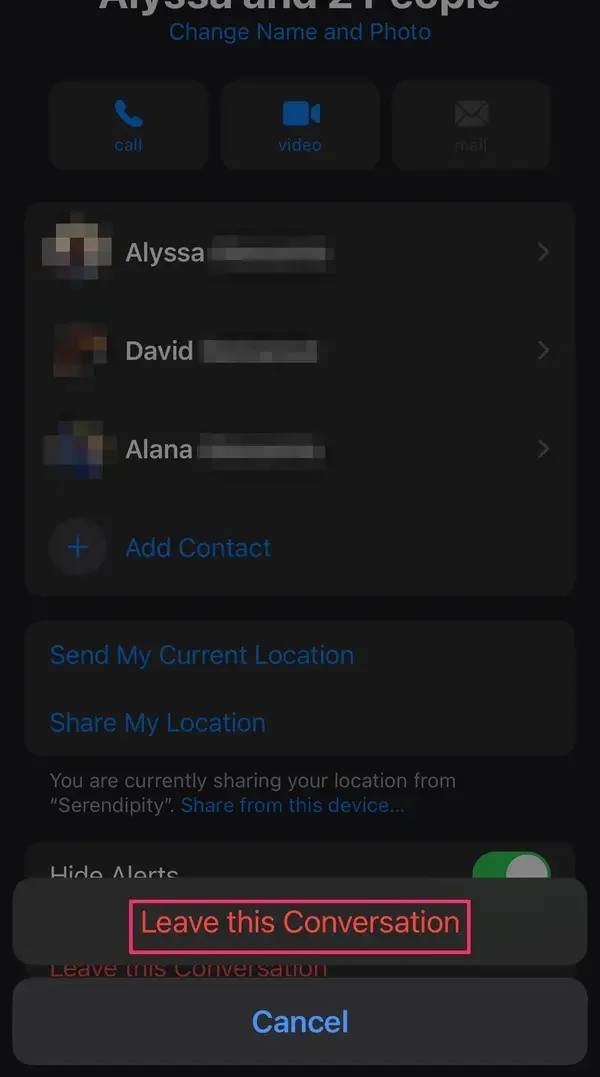Open David's contact details
The height and width of the screenshot is (1077, 600).
pyautogui.click(x=300, y=350)
